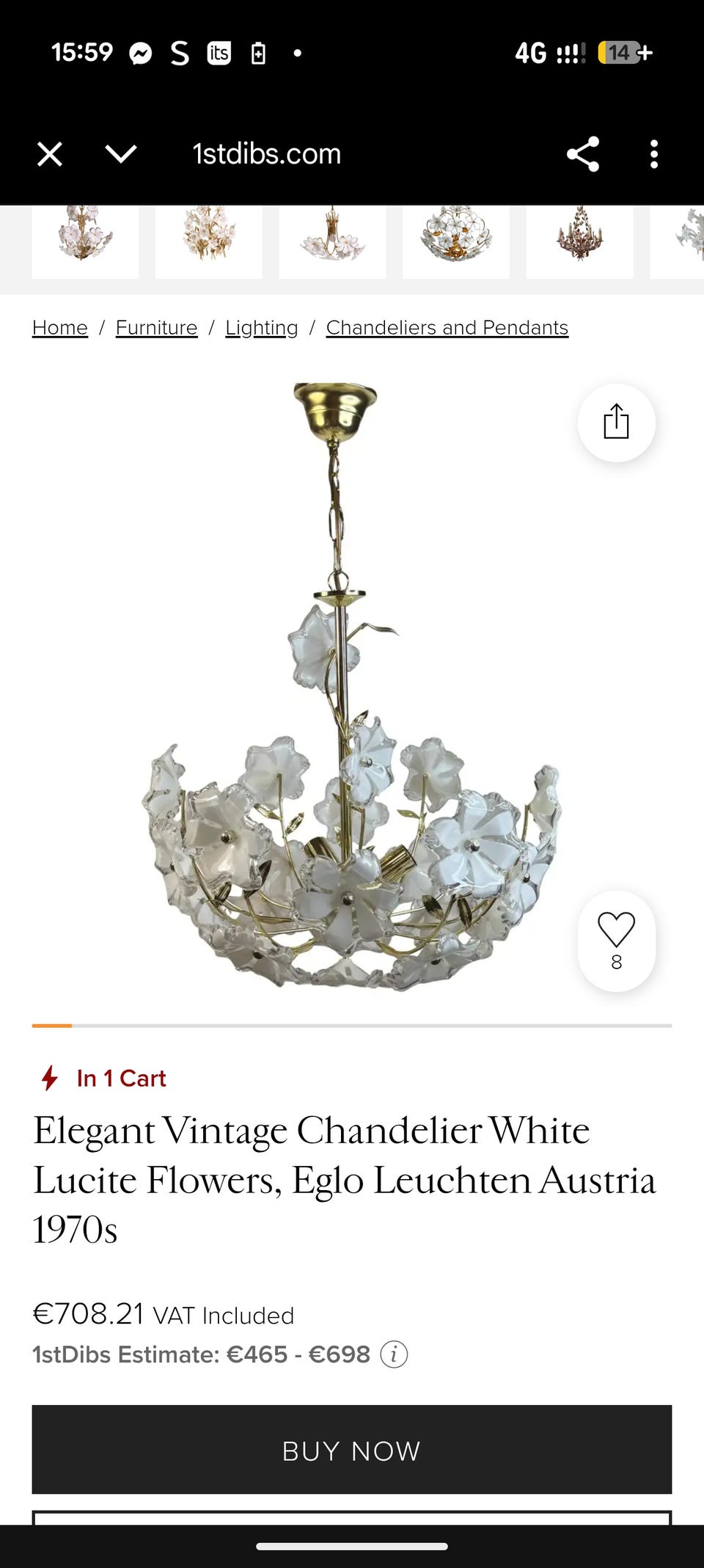Image resolution: width=704 pixels, height=1568 pixels.
Task: Open the fourth similar chandelier thumbnail
Action: [456, 241]
